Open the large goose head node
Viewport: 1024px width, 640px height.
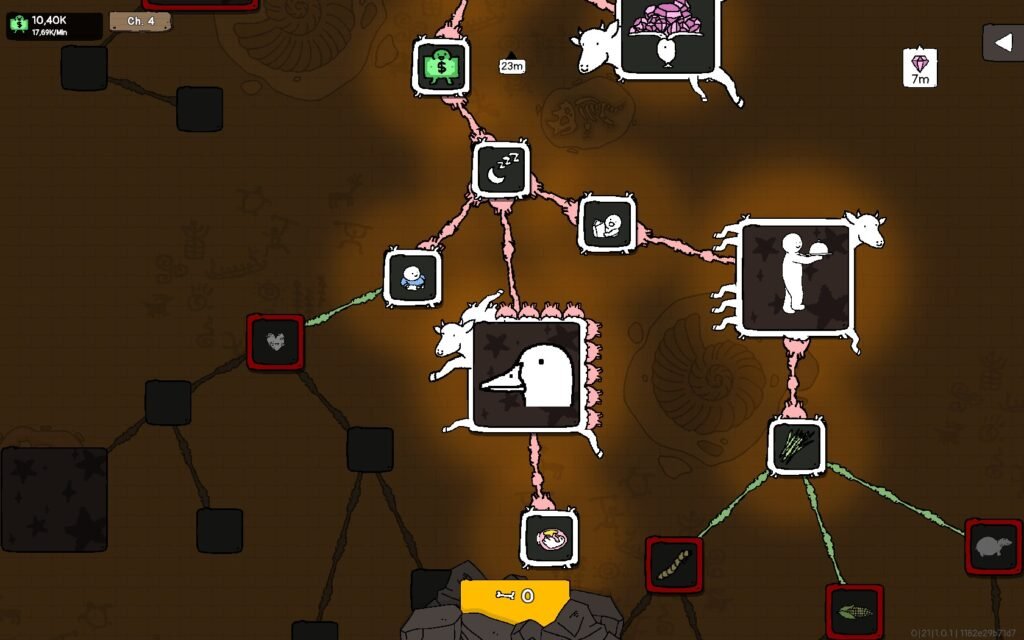tap(528, 375)
